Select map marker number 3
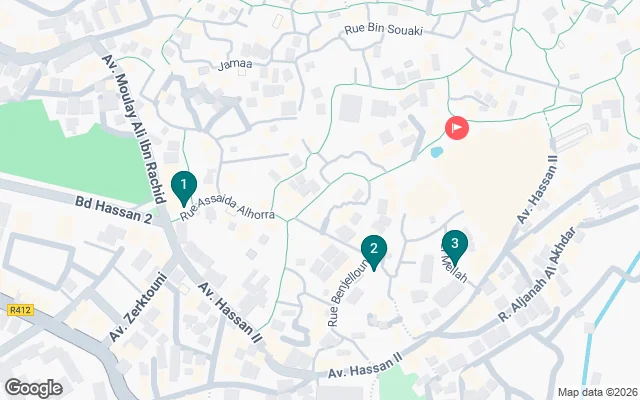640x400 pixels. click(455, 243)
